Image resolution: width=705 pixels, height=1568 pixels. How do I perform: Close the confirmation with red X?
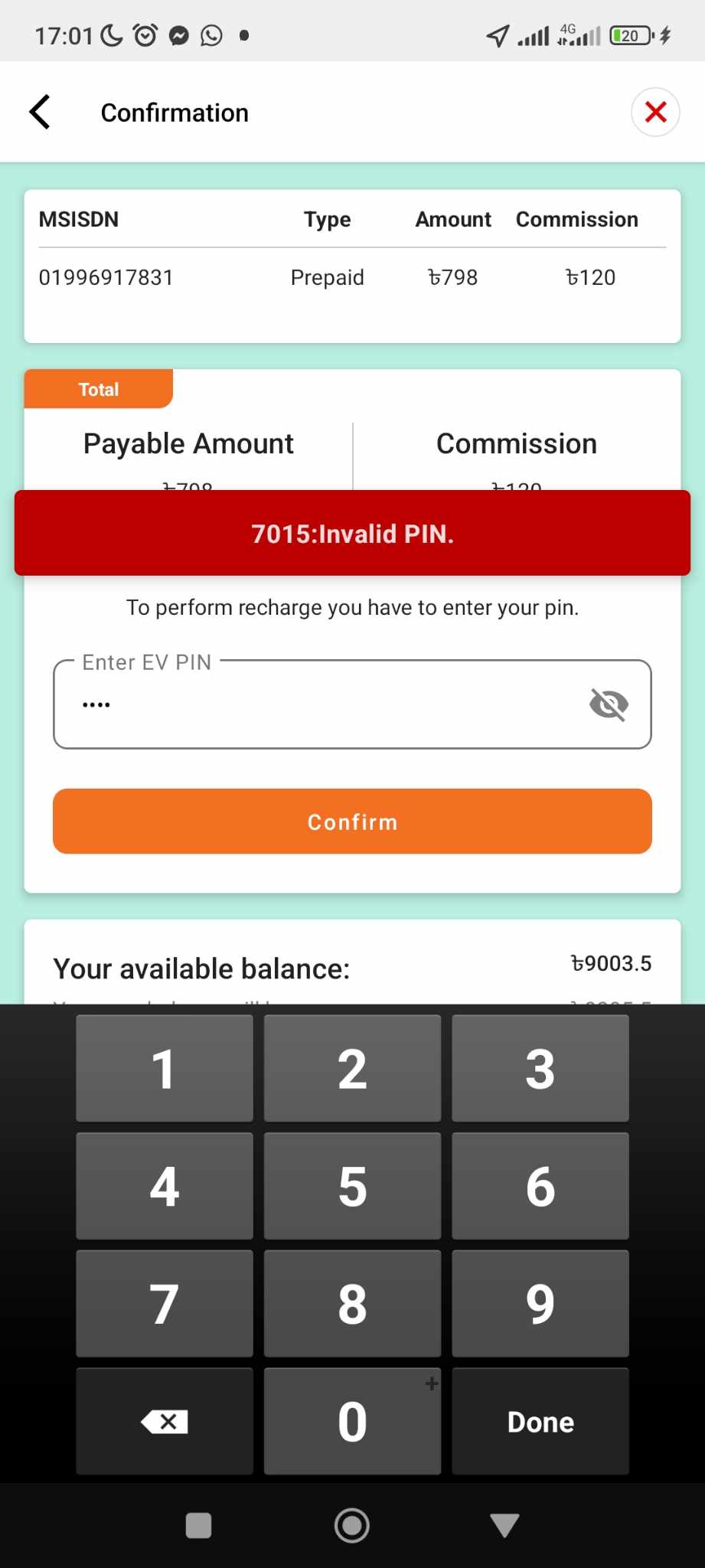click(x=655, y=113)
